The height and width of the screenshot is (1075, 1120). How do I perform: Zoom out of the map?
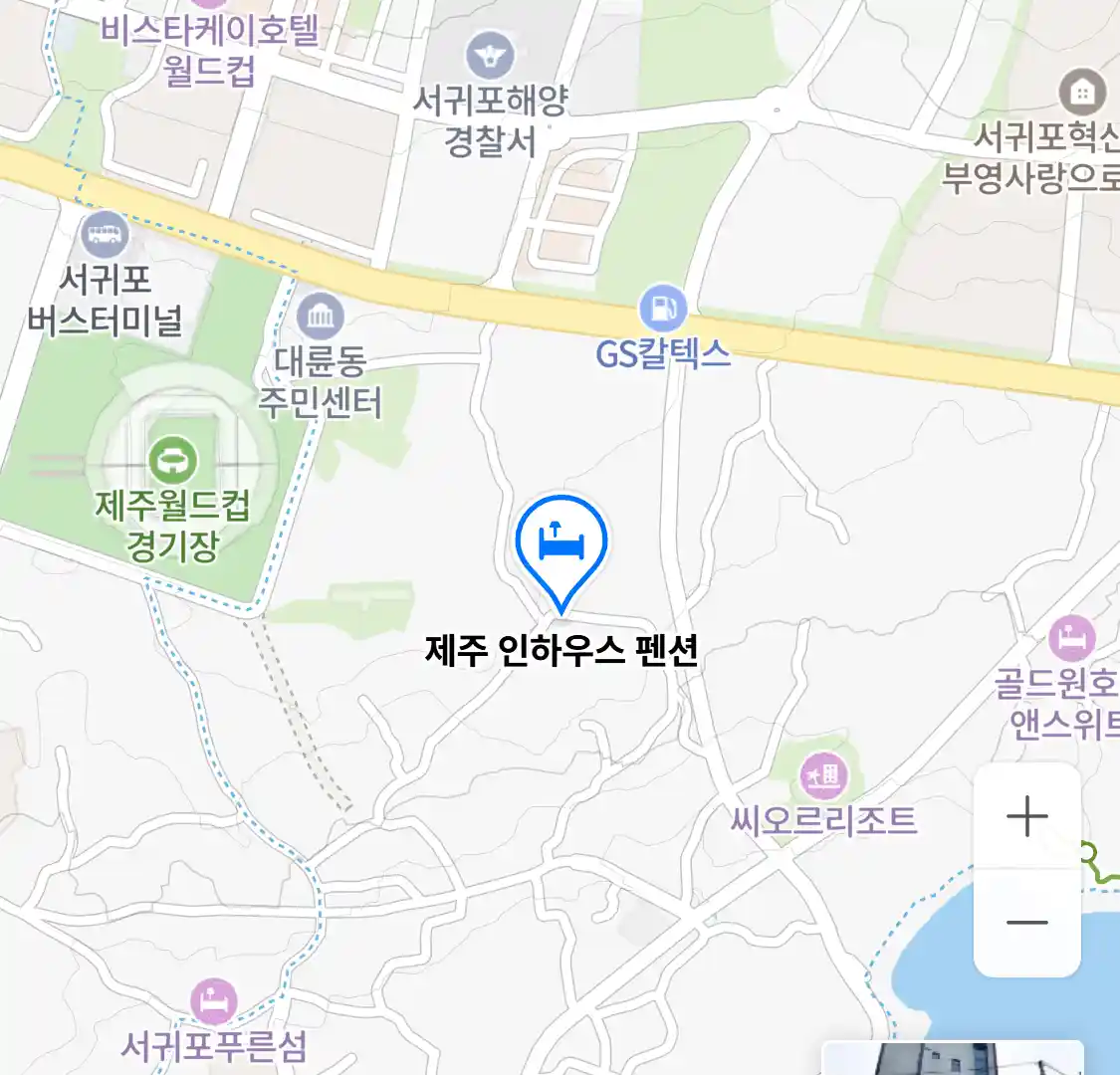1026,923
